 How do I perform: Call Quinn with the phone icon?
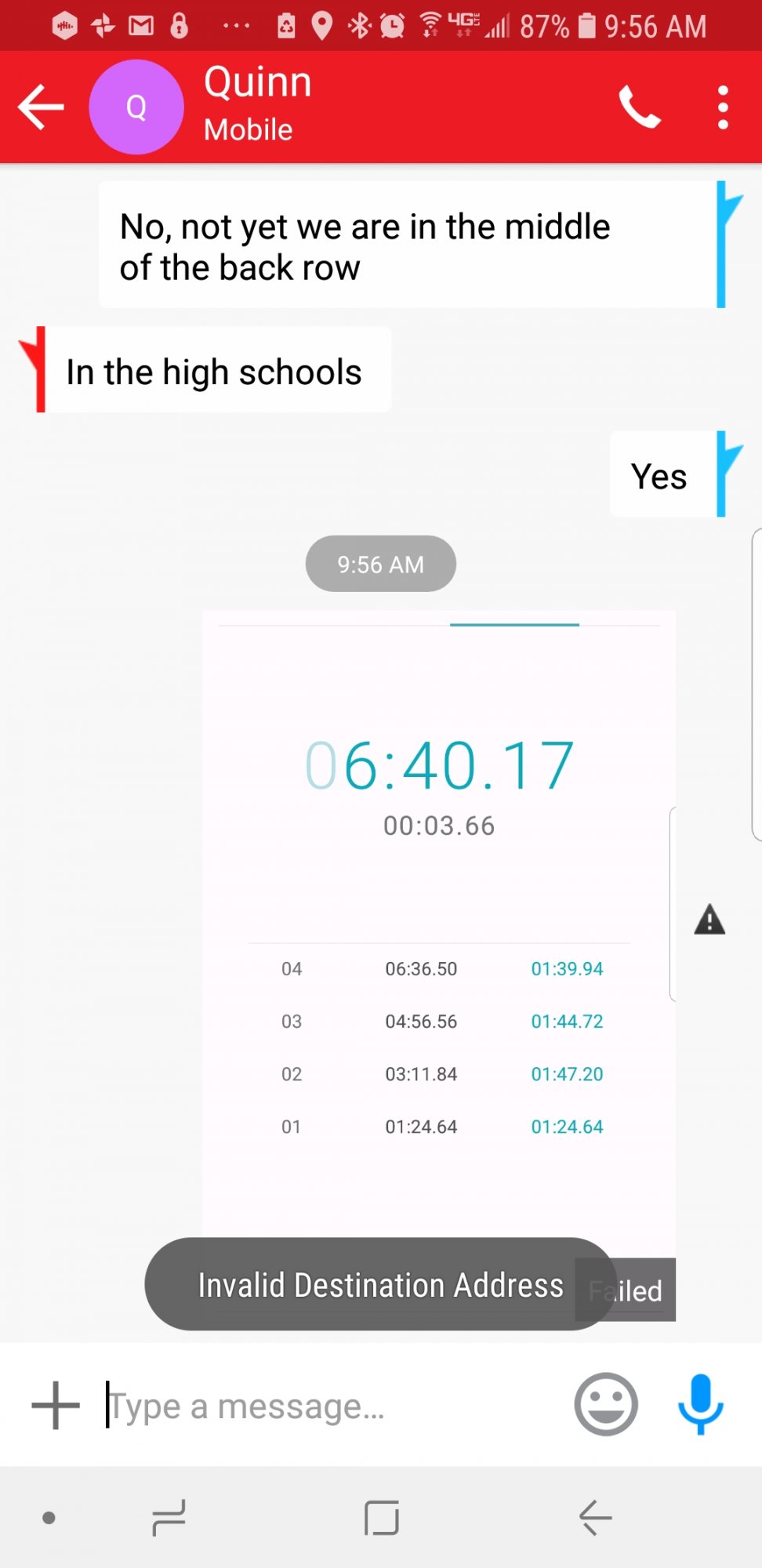click(x=640, y=107)
